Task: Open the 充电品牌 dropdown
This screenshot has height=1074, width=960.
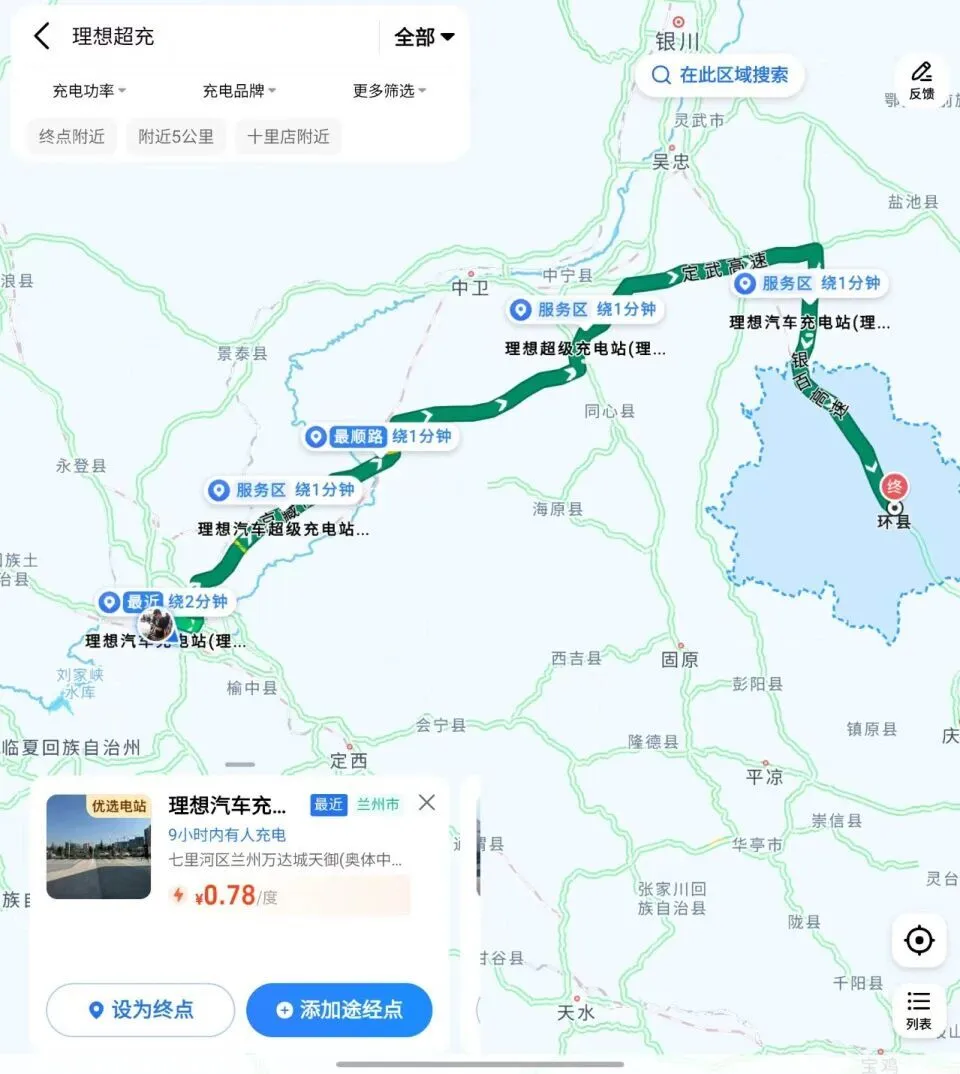Action: pos(236,90)
